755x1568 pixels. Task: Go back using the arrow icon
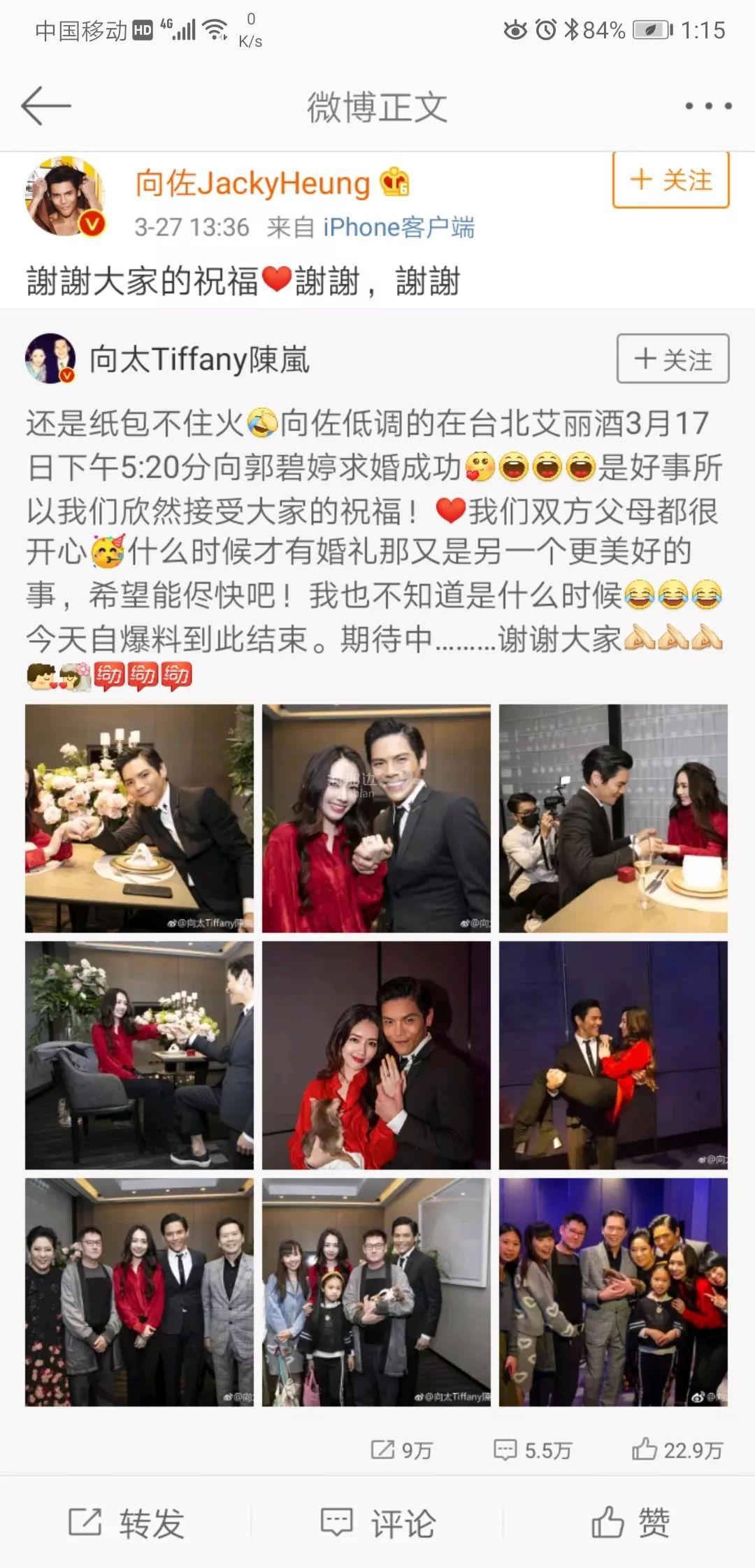(46, 106)
